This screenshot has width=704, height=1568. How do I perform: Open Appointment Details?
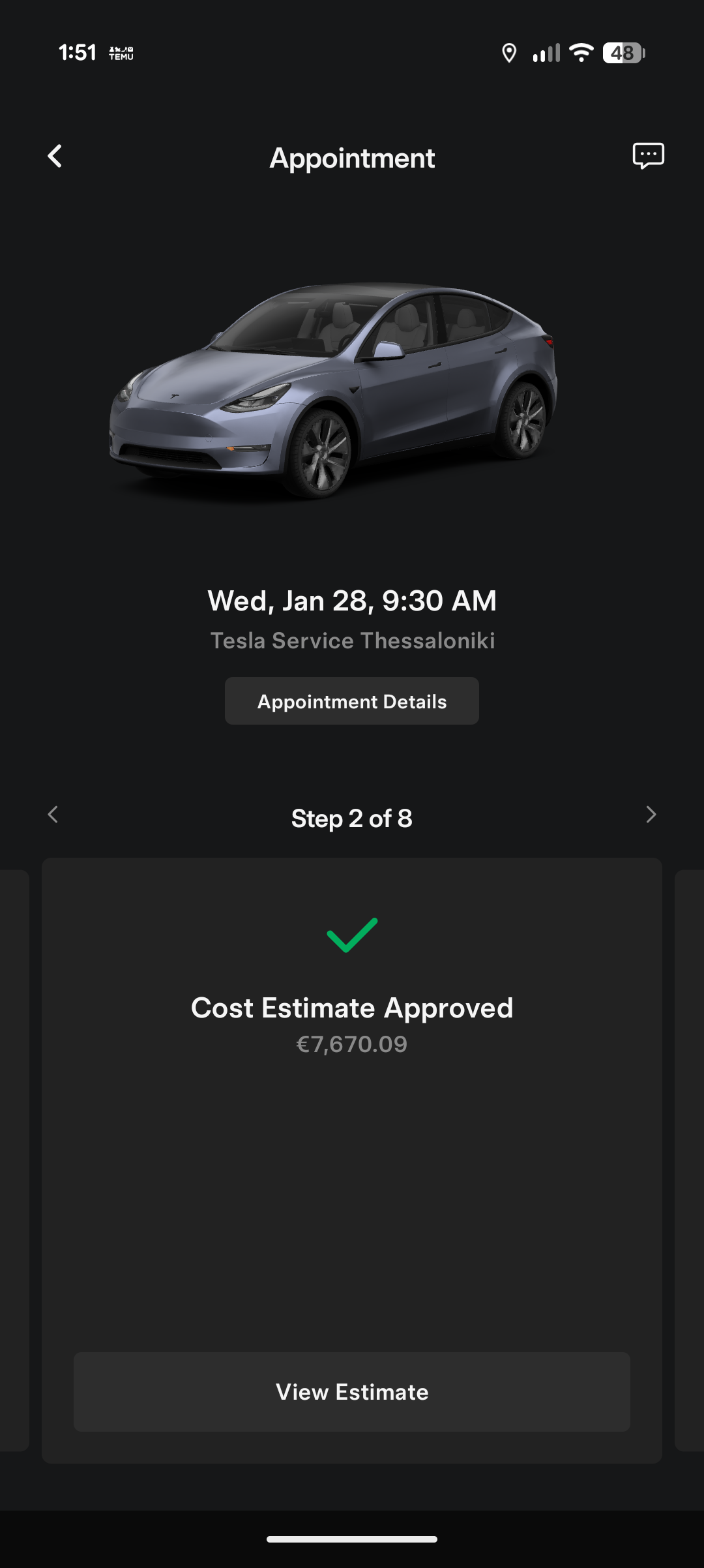[352, 701]
